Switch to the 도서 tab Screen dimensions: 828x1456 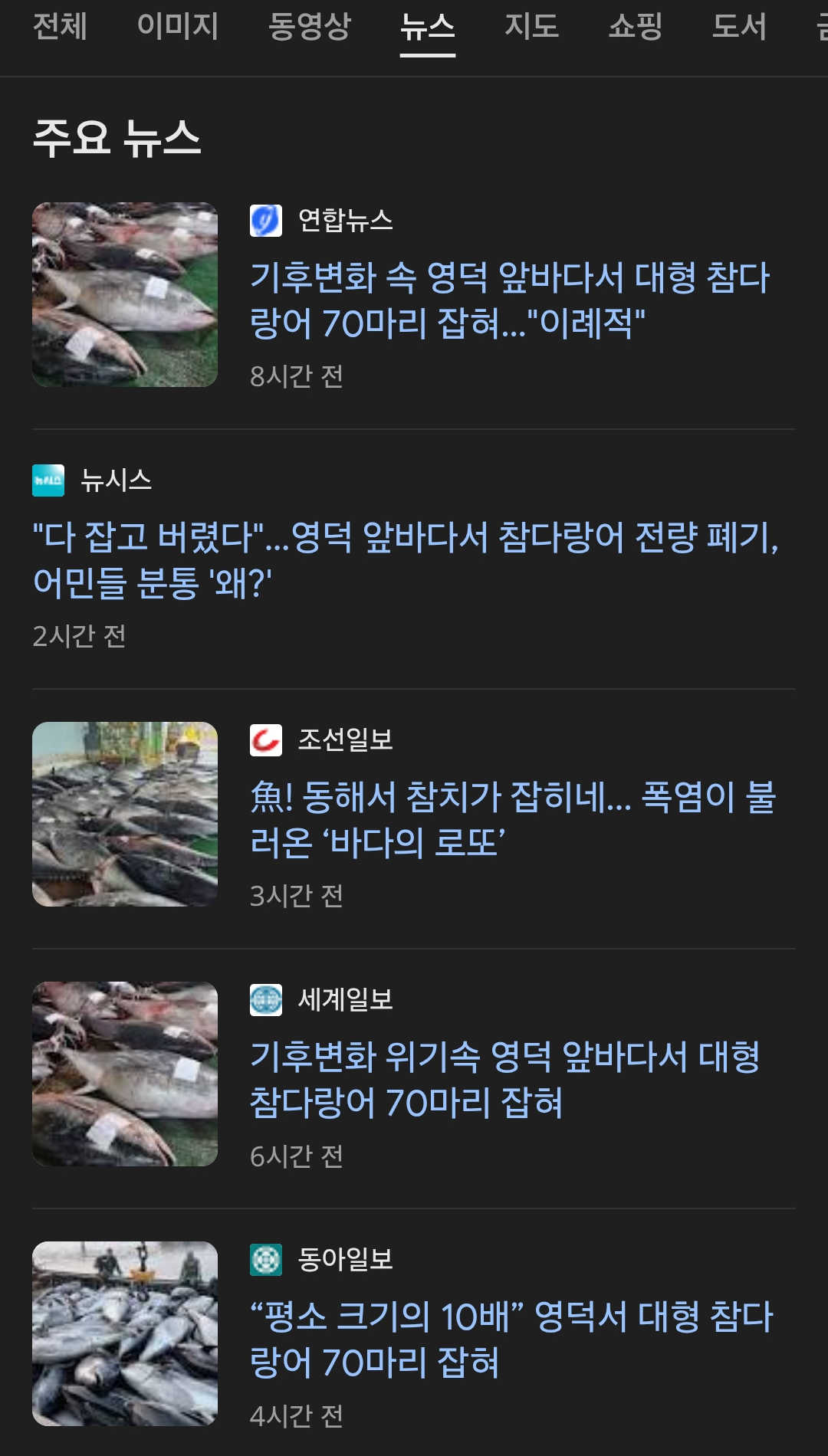(739, 27)
